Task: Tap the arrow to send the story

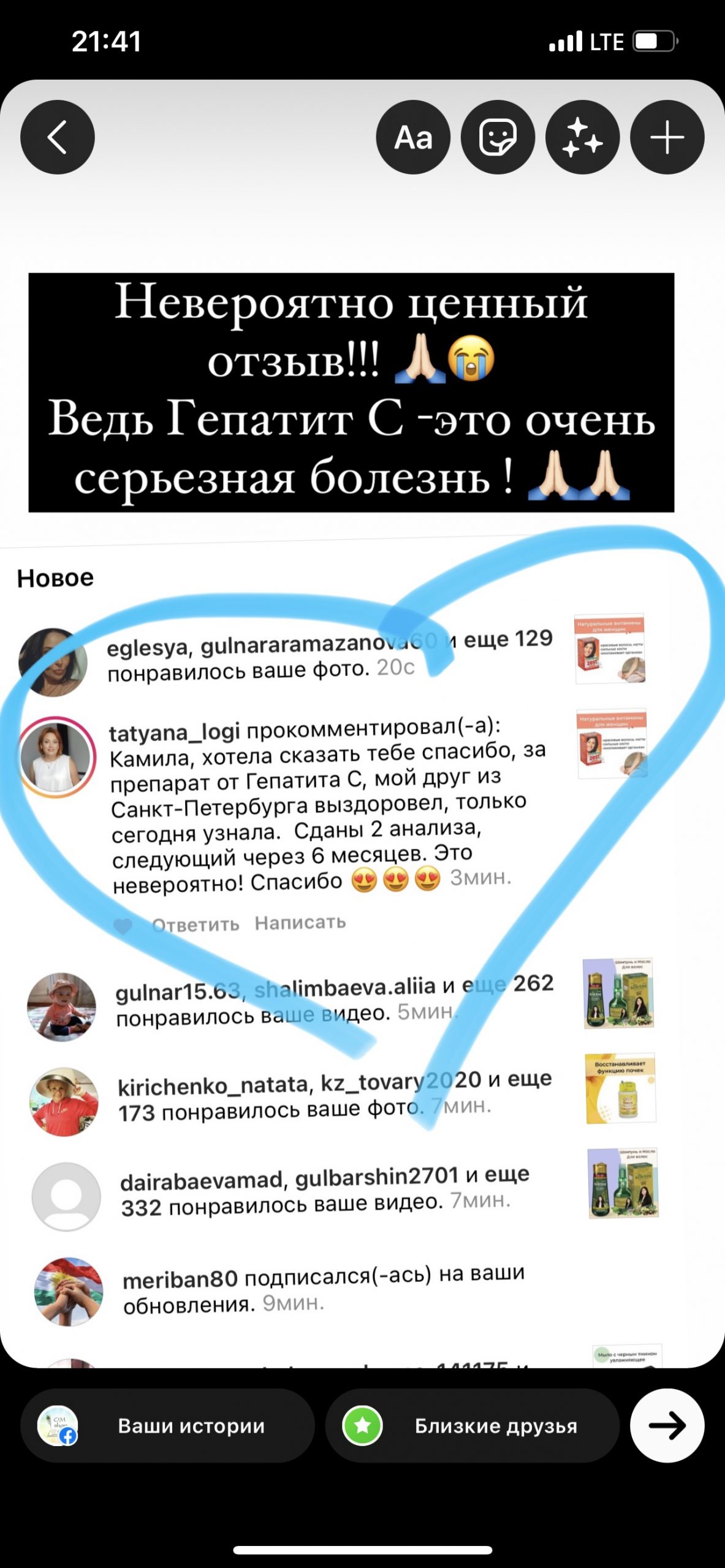Action: pyautogui.click(x=667, y=1425)
